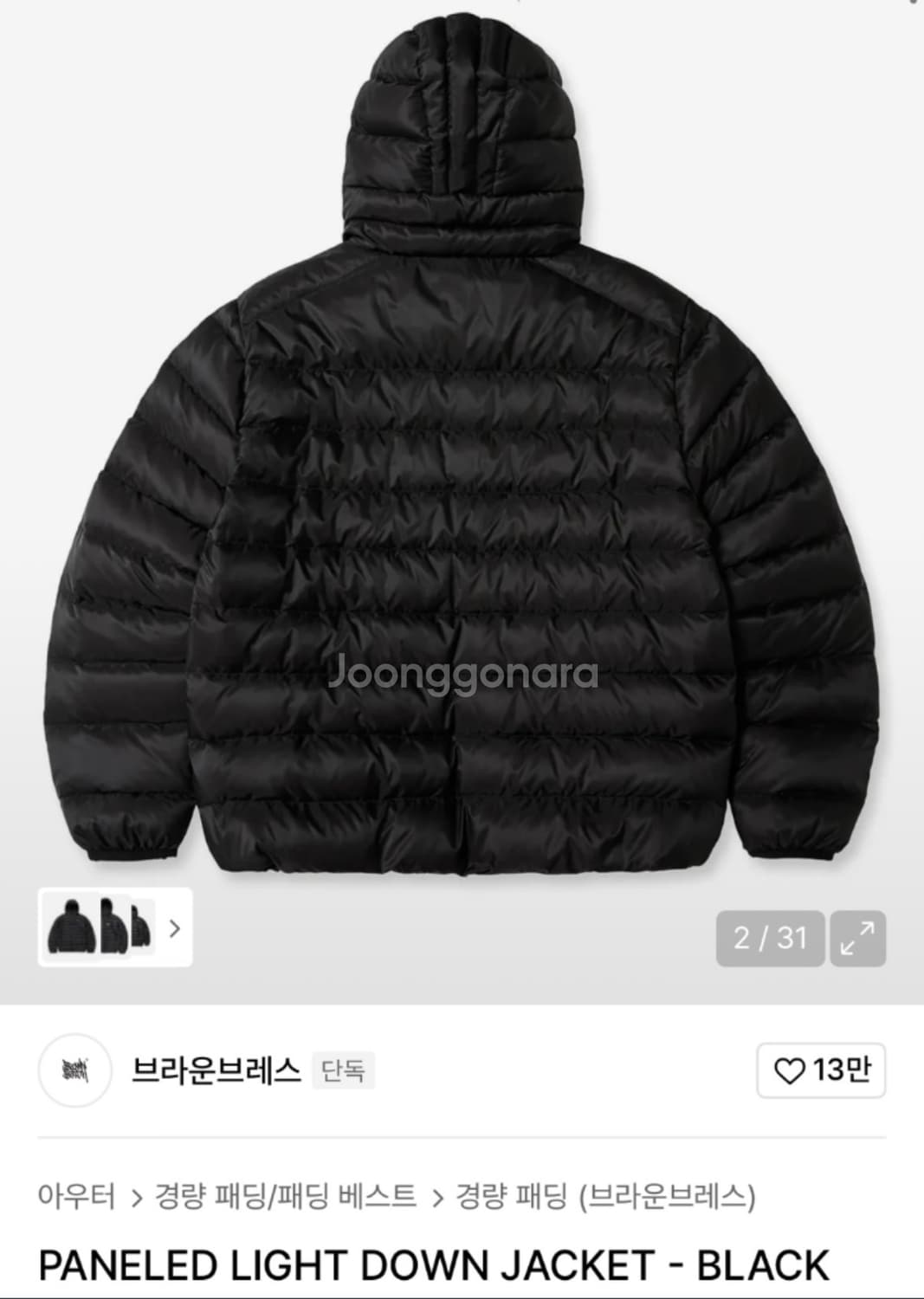
Task: Open fullscreen view with the expand arrows icon
Action: (859, 934)
